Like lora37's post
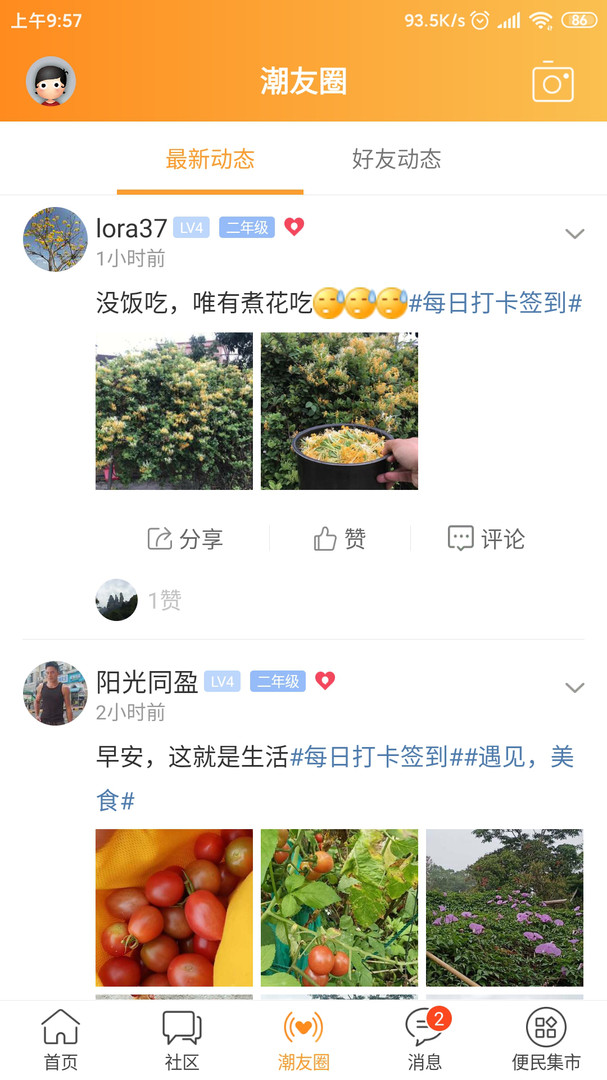This screenshot has width=607, height=1080. (x=340, y=539)
